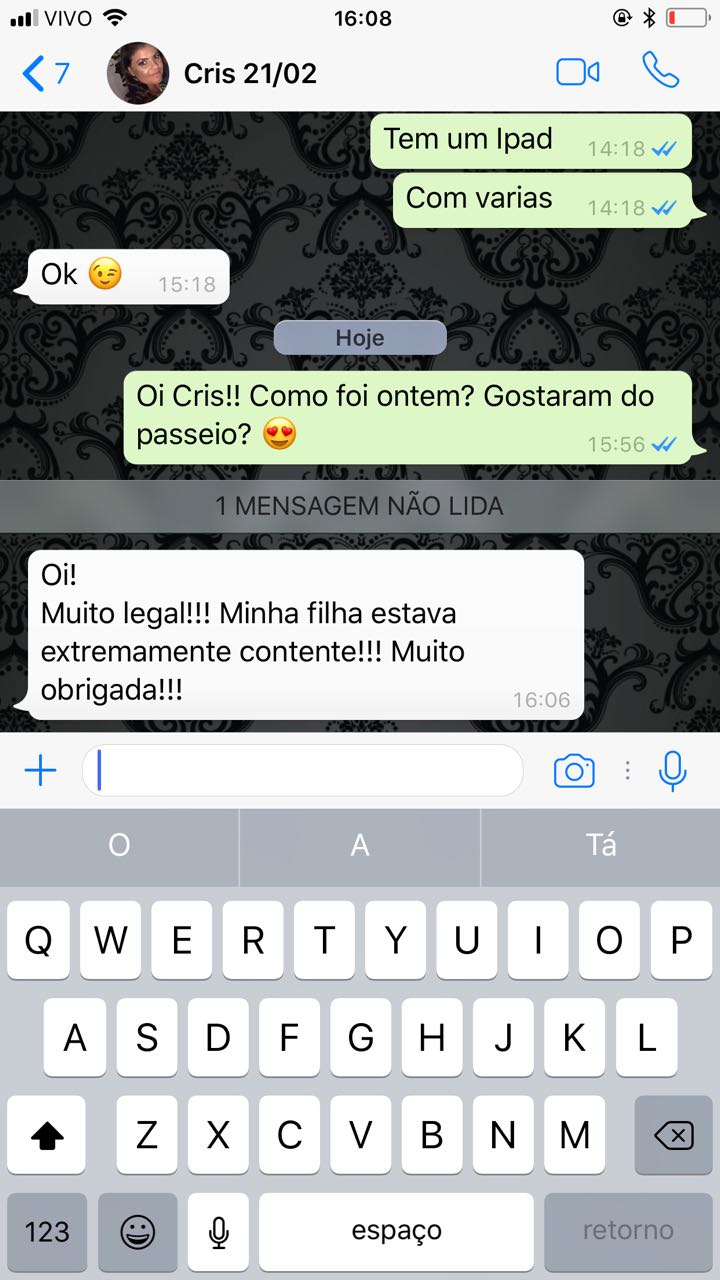720x1280 pixels.
Task: Tap the message input field
Action: [x=300, y=771]
